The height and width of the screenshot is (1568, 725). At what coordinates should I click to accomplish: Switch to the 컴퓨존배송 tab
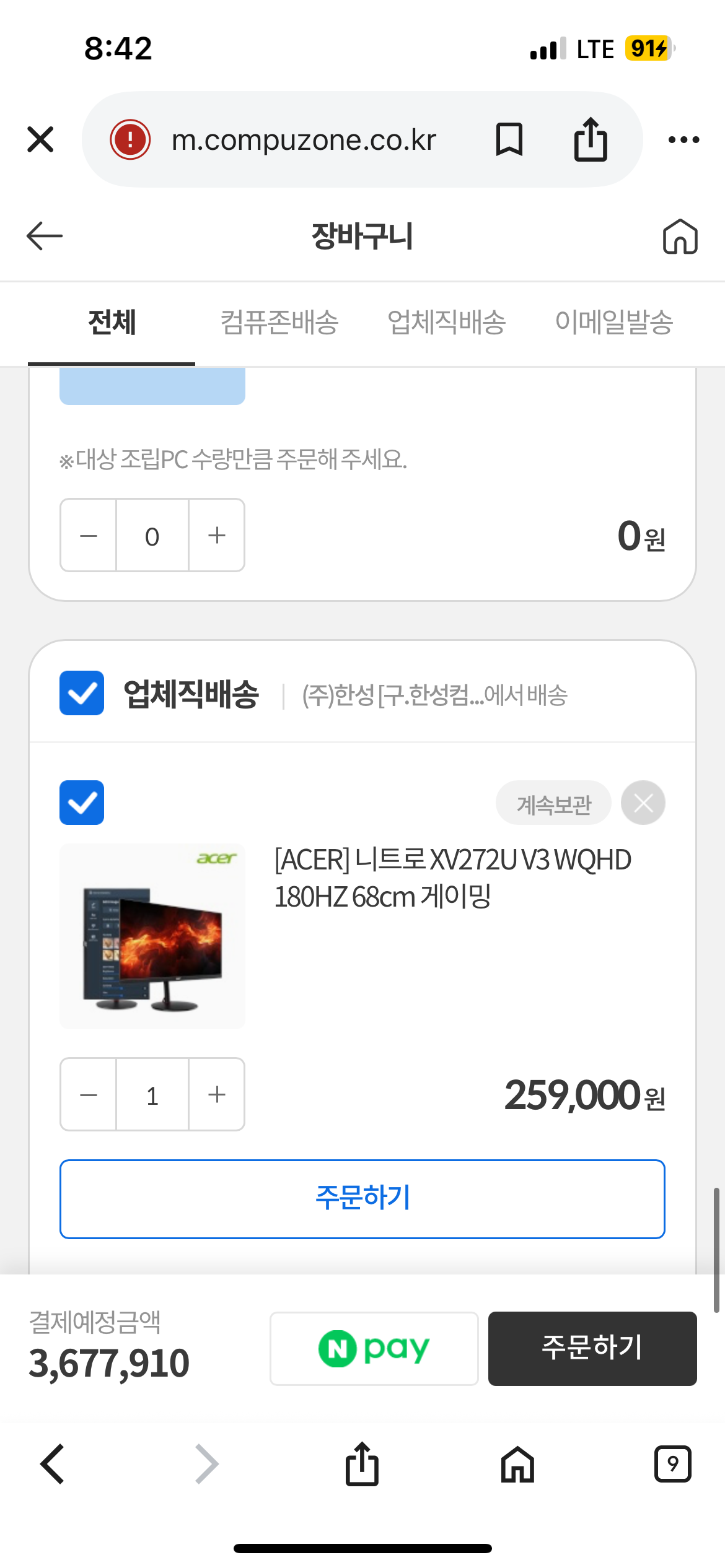pyautogui.click(x=279, y=322)
